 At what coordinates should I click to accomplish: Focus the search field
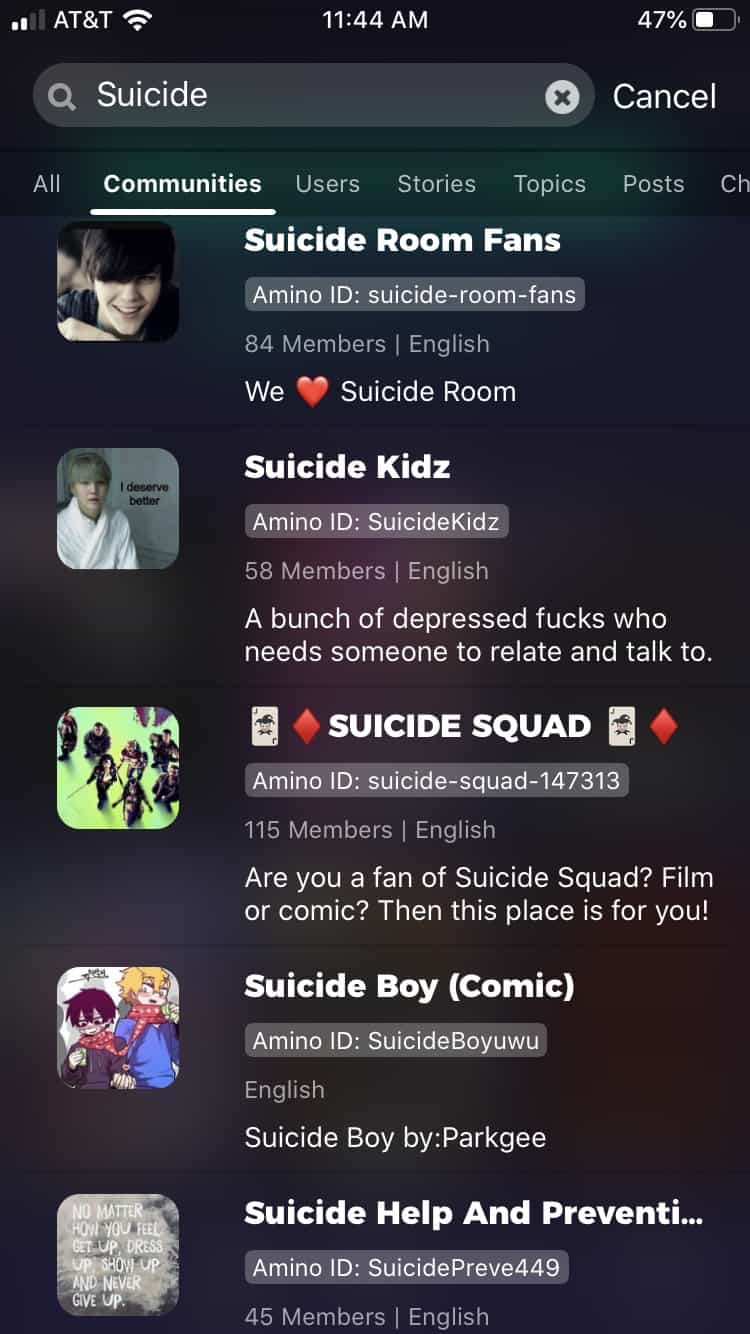[300, 96]
